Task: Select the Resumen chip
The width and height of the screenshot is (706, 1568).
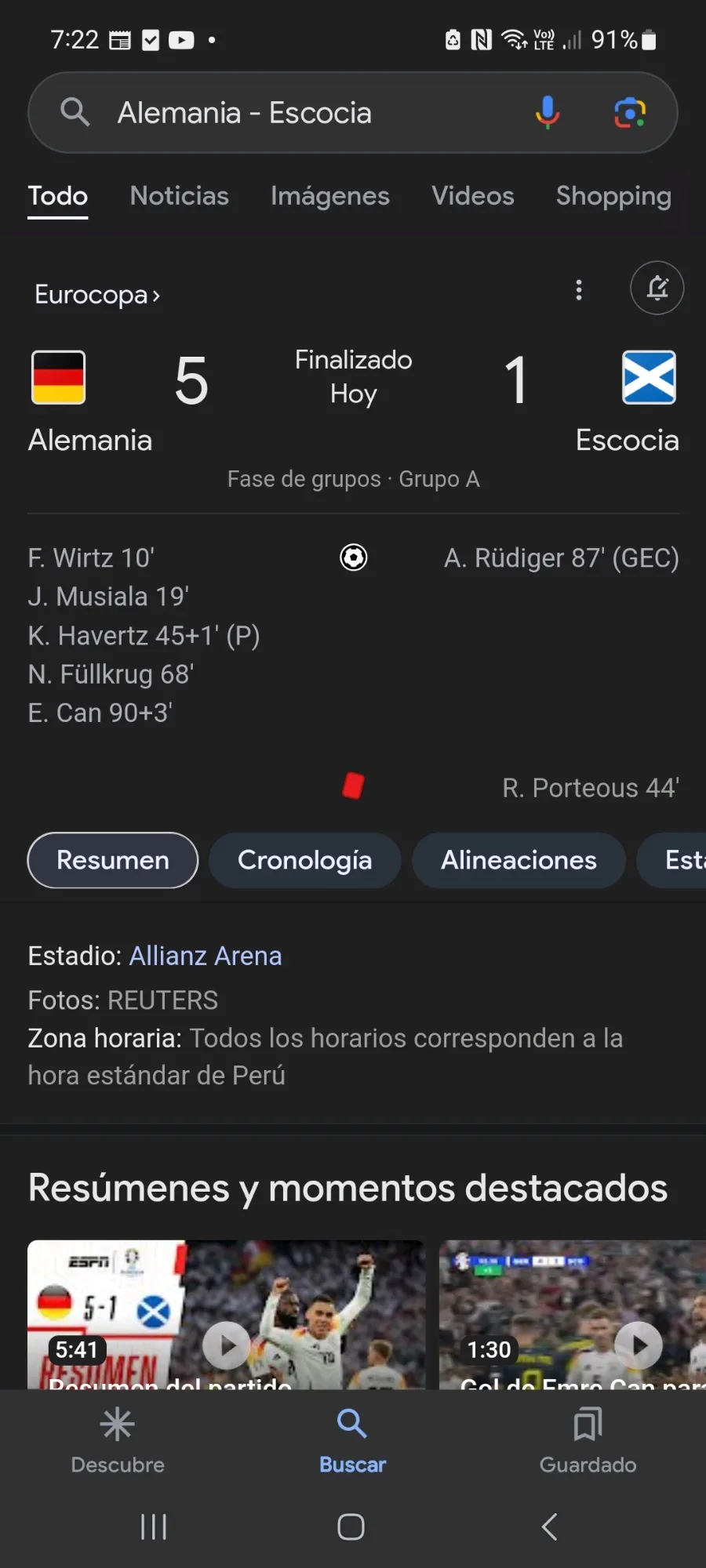Action: coord(113,860)
